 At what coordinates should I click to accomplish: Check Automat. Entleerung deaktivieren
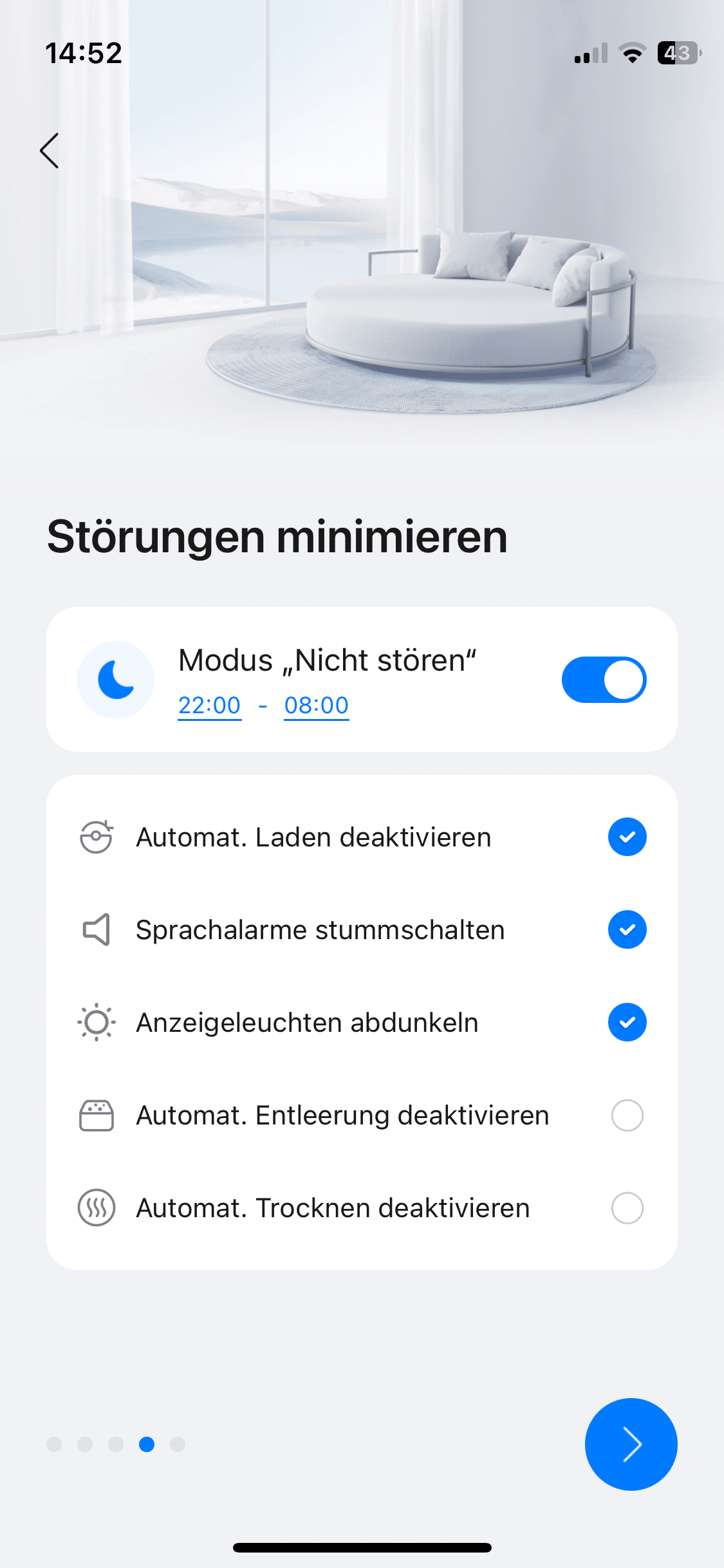click(x=627, y=1115)
